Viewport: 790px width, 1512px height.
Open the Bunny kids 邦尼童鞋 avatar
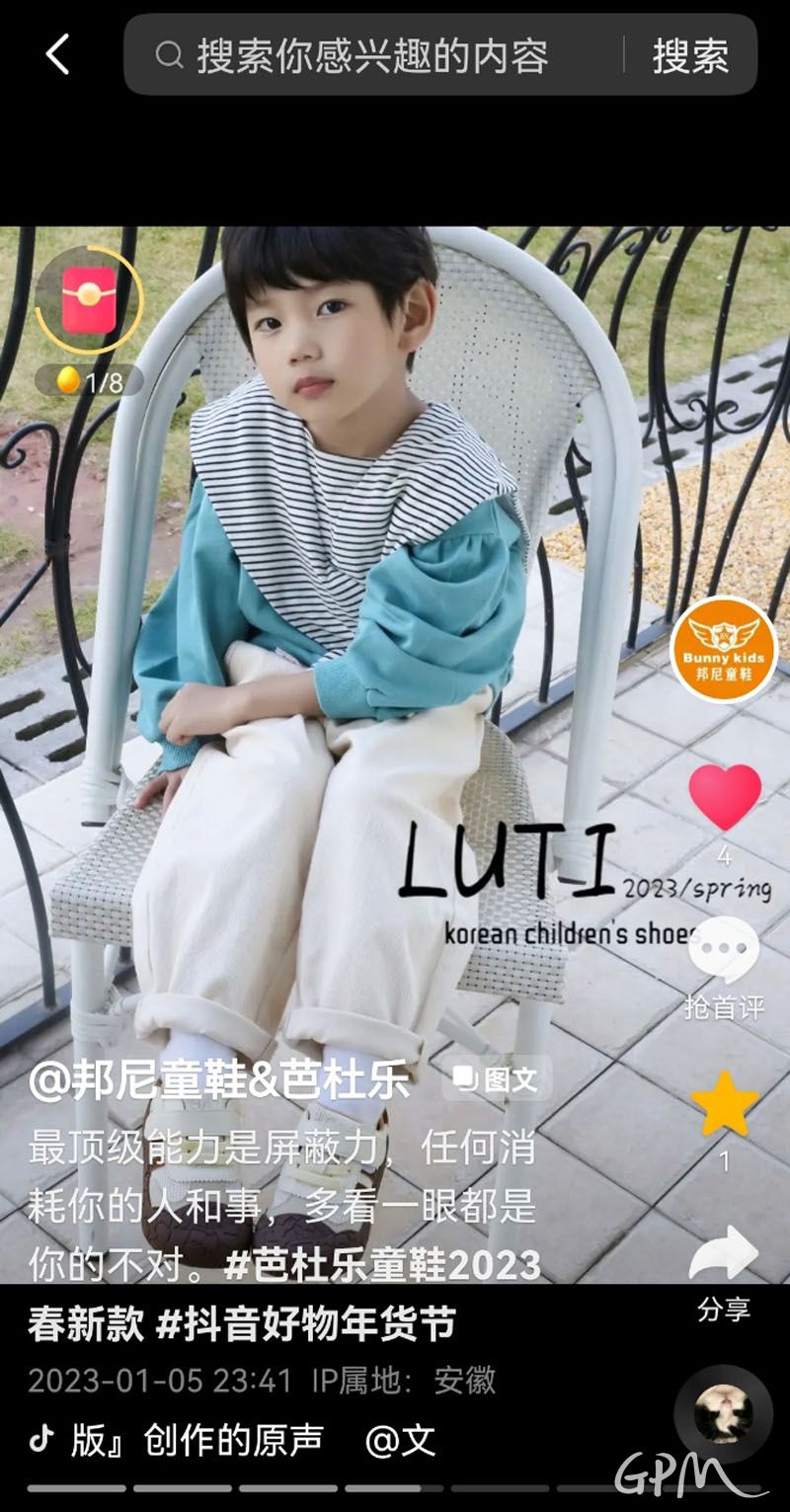(724, 651)
